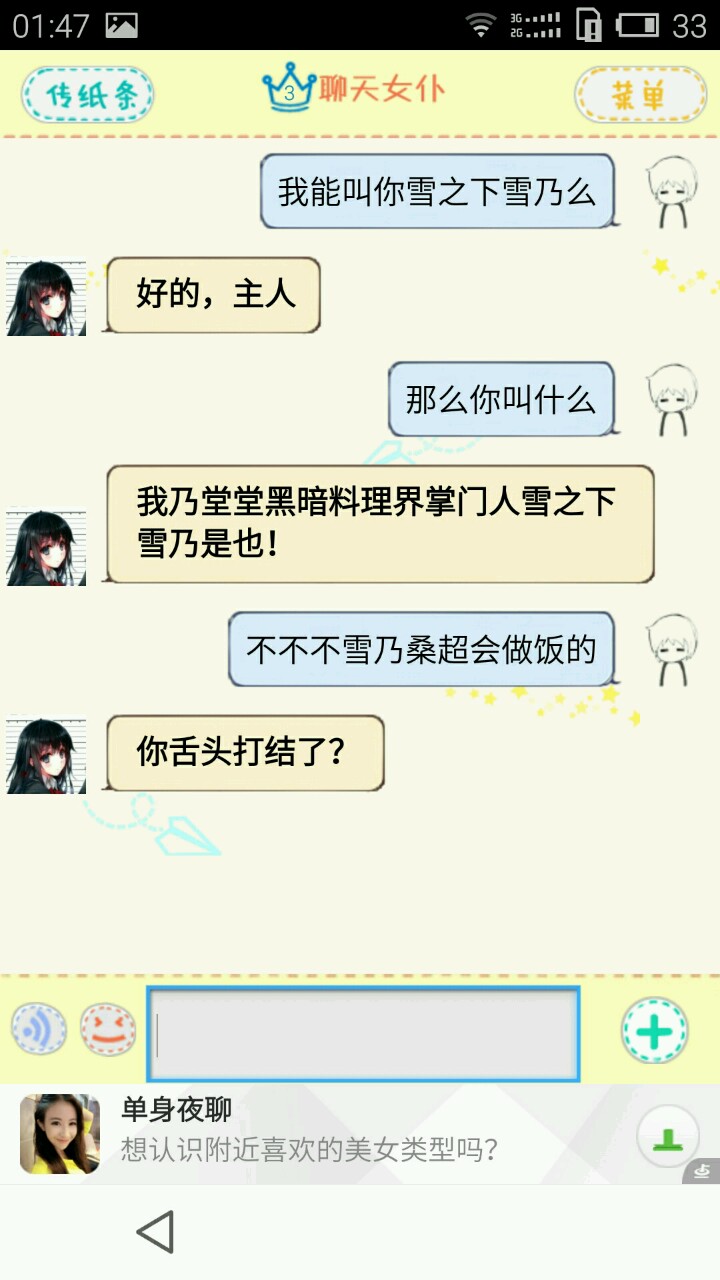Viewport: 720px width, 1280px height.
Task: Open the 菜单 menu
Action: point(639,95)
